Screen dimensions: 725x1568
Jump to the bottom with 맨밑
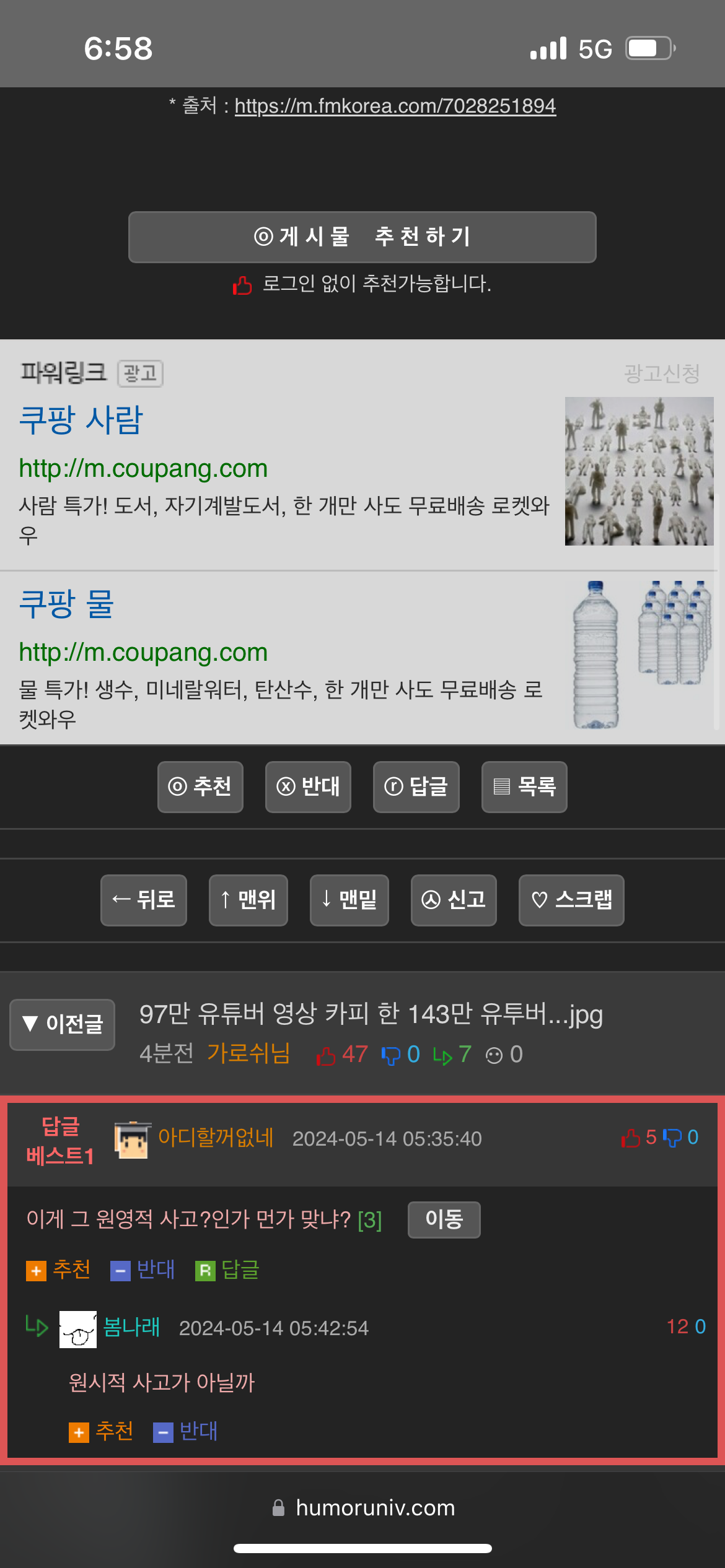349,900
